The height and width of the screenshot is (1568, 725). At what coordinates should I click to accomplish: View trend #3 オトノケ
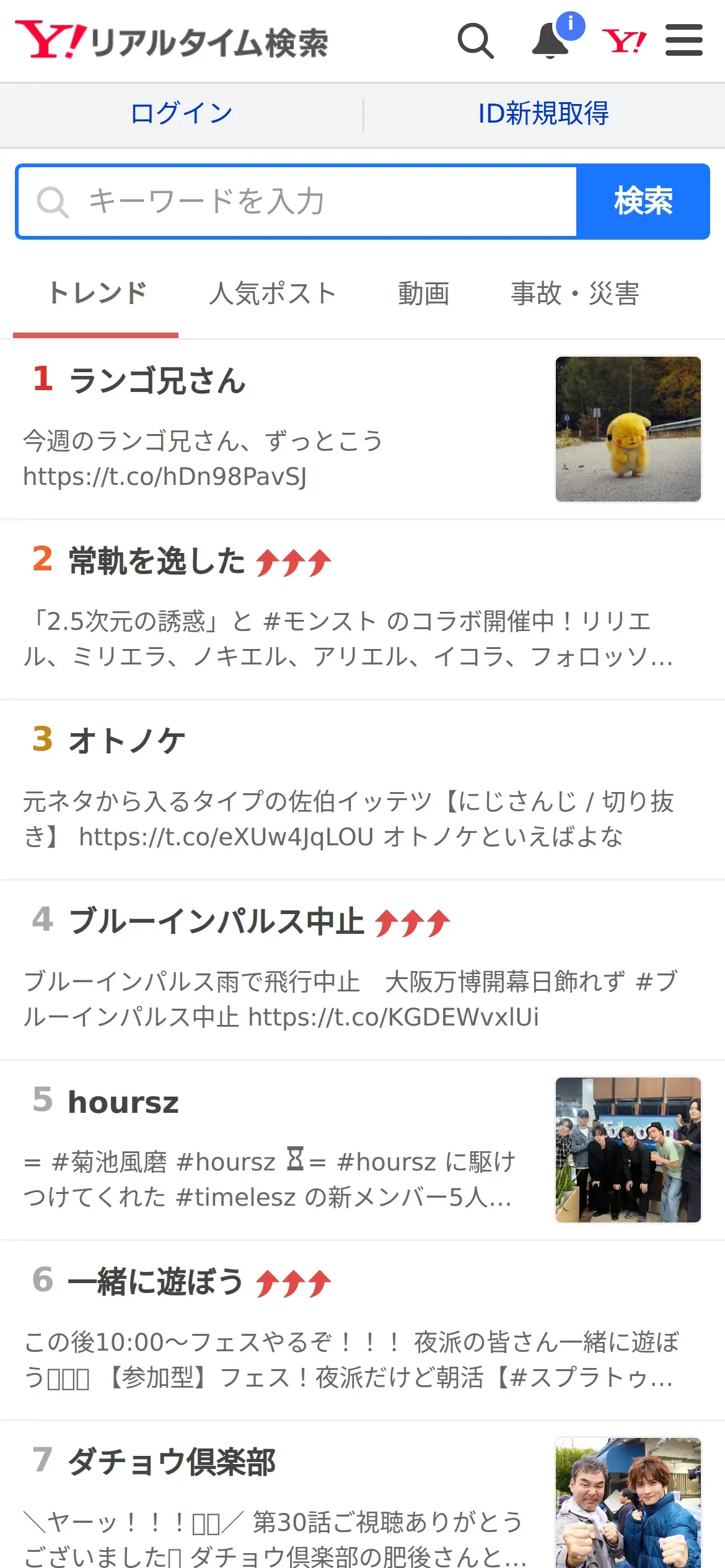pyautogui.click(x=127, y=741)
